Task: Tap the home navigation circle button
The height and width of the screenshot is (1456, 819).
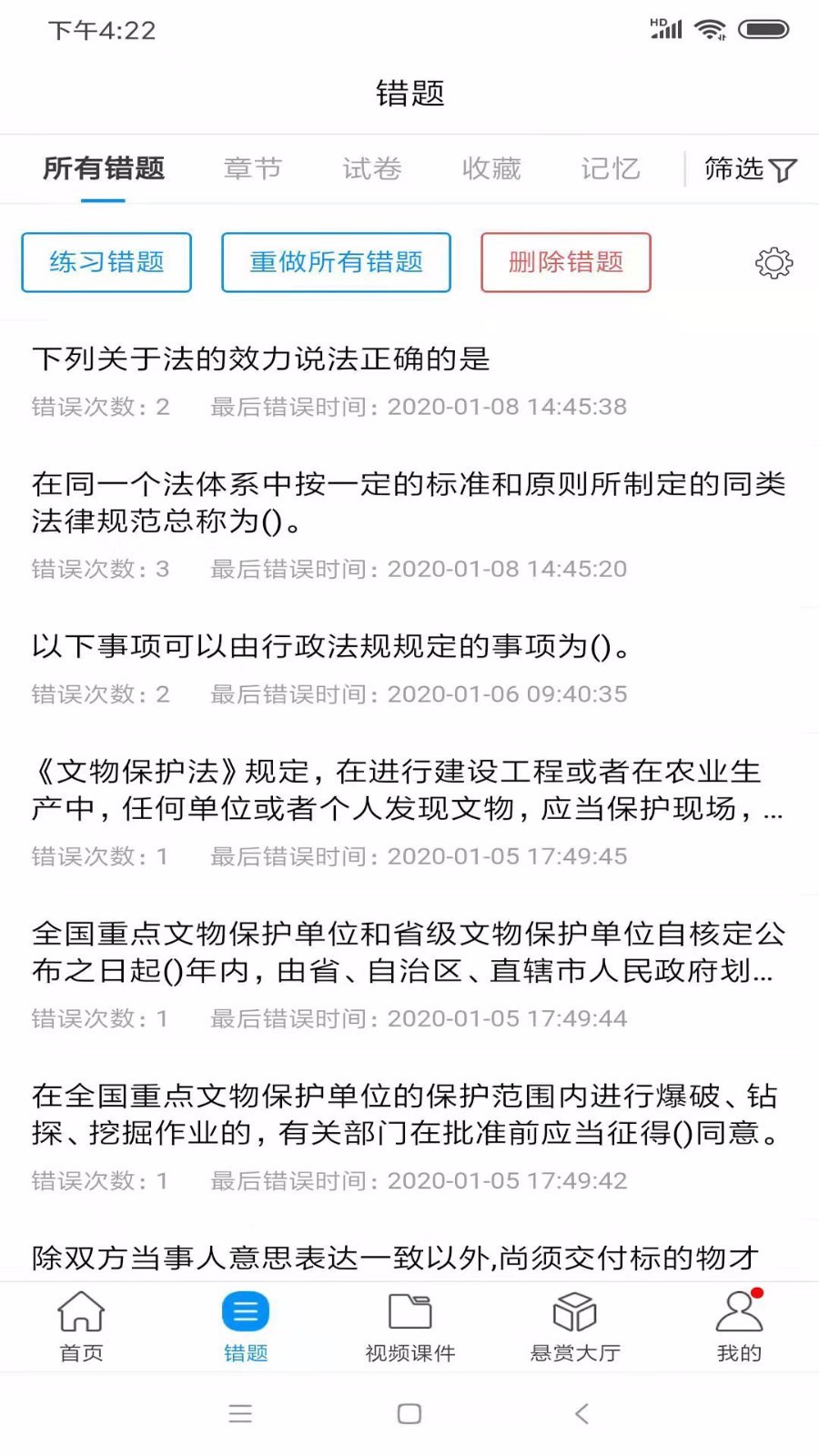Action: (x=409, y=1413)
